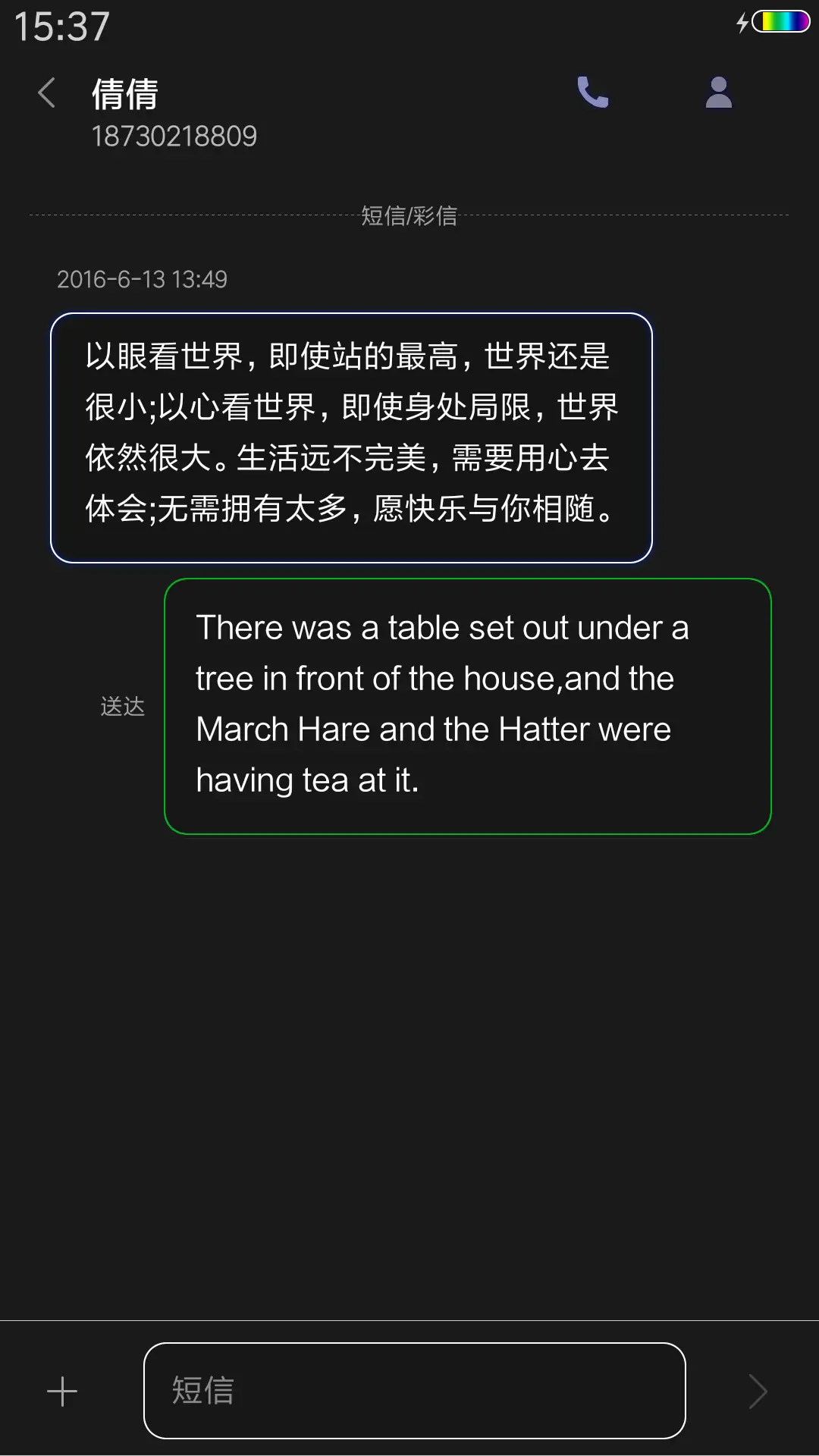
Task: Tap the 短信/彩信 conversation divider
Action: click(x=409, y=216)
